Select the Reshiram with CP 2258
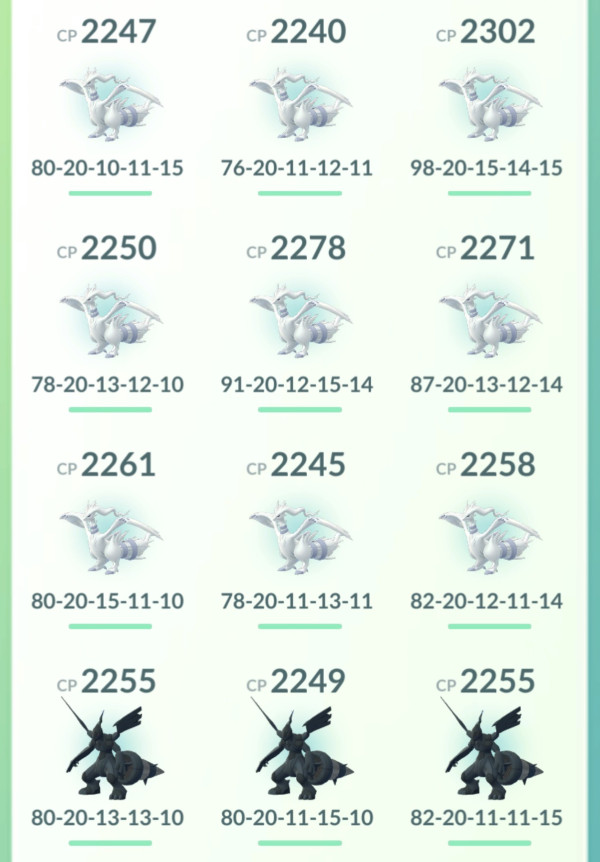Image resolution: width=600 pixels, height=862 pixels. pyautogui.click(x=489, y=537)
